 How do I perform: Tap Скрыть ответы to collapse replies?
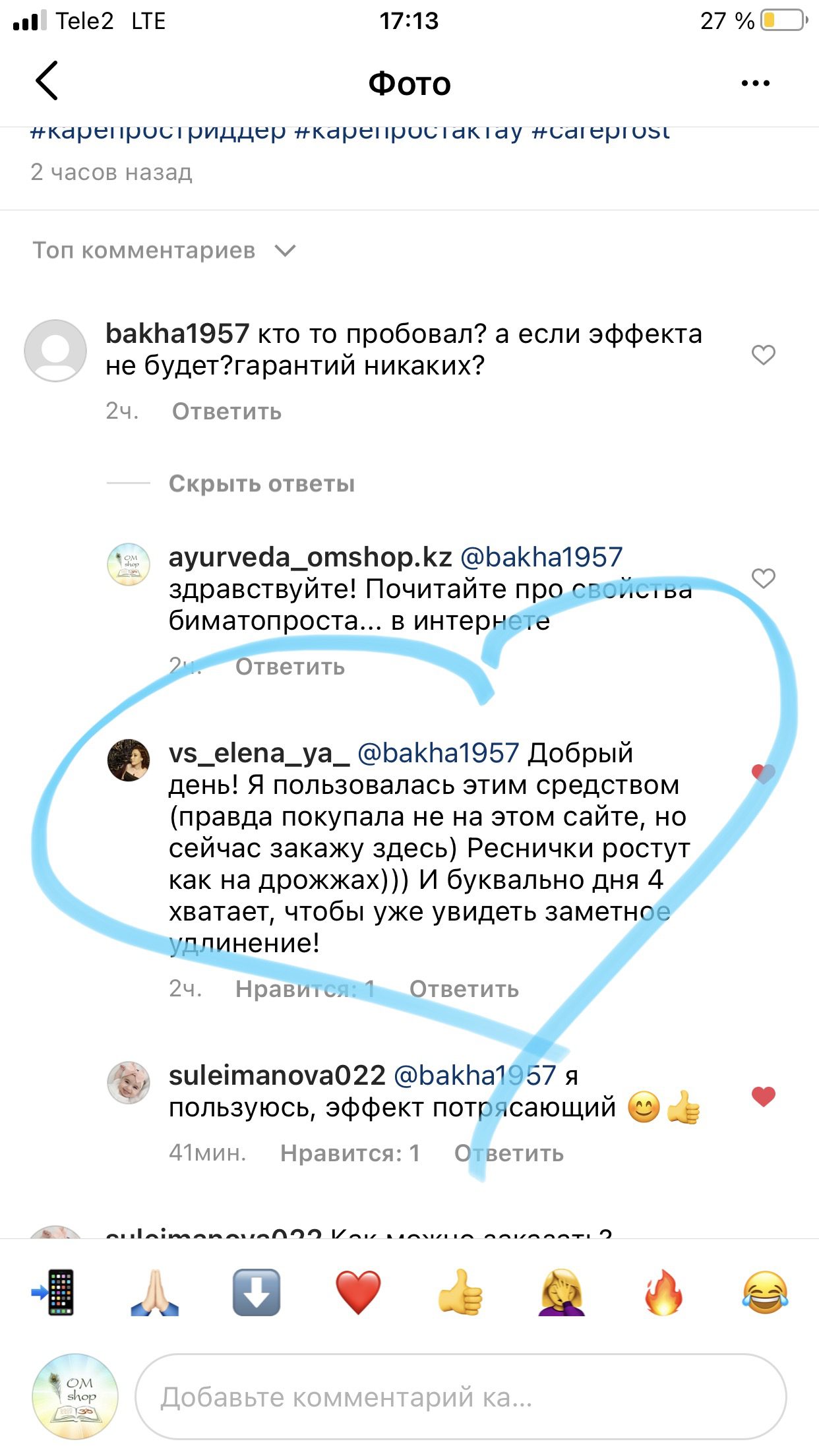point(261,484)
